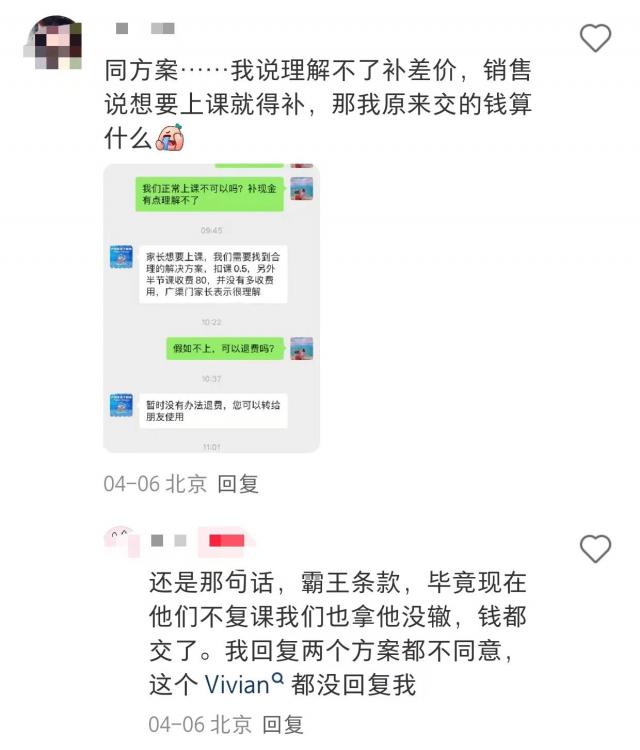
Task: Like the comment about 霸王条款
Action: 596,548
